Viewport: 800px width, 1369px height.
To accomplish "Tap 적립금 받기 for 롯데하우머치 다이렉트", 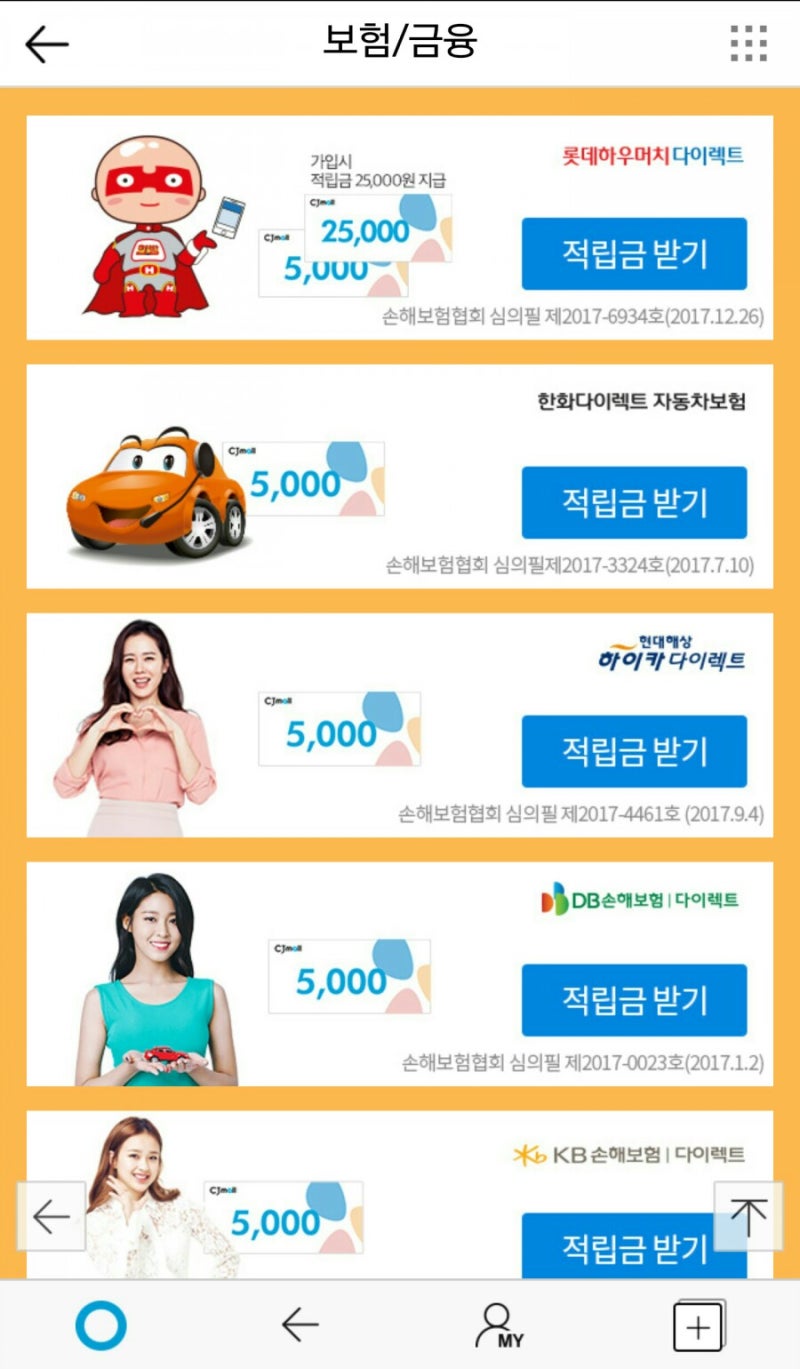I will 634,254.
